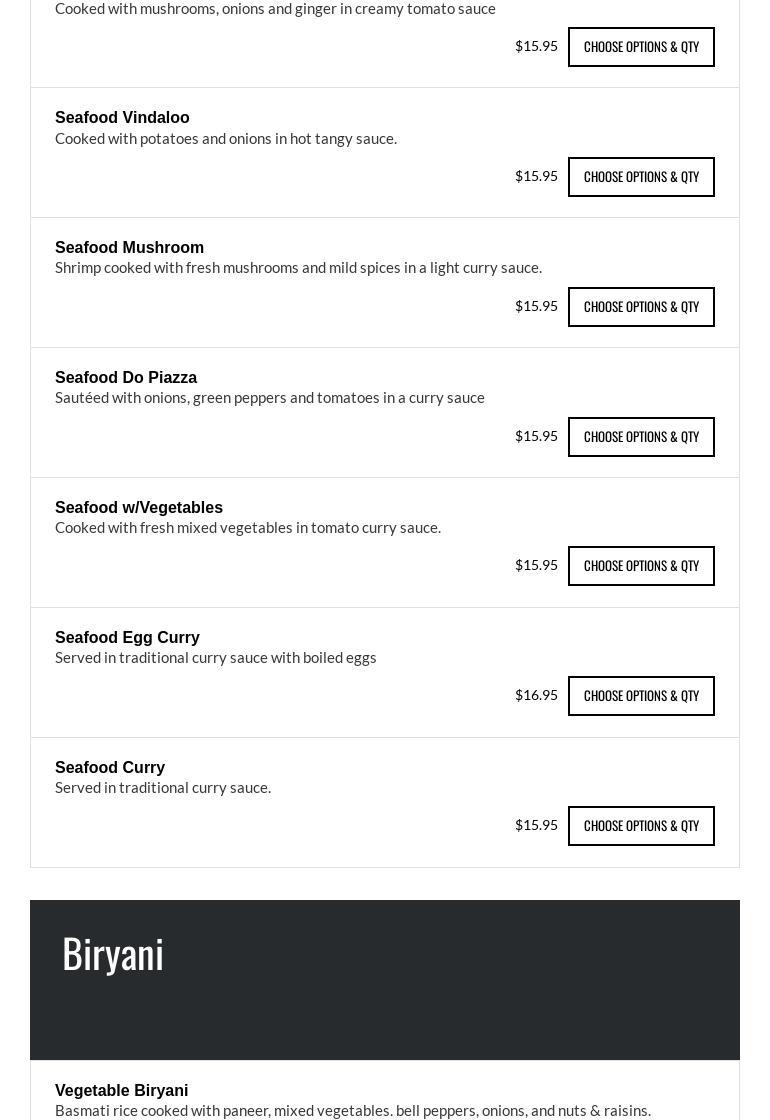Choose options for the creamy tomato sauce dish
This screenshot has width=770, height=1120.
pos(641,47)
